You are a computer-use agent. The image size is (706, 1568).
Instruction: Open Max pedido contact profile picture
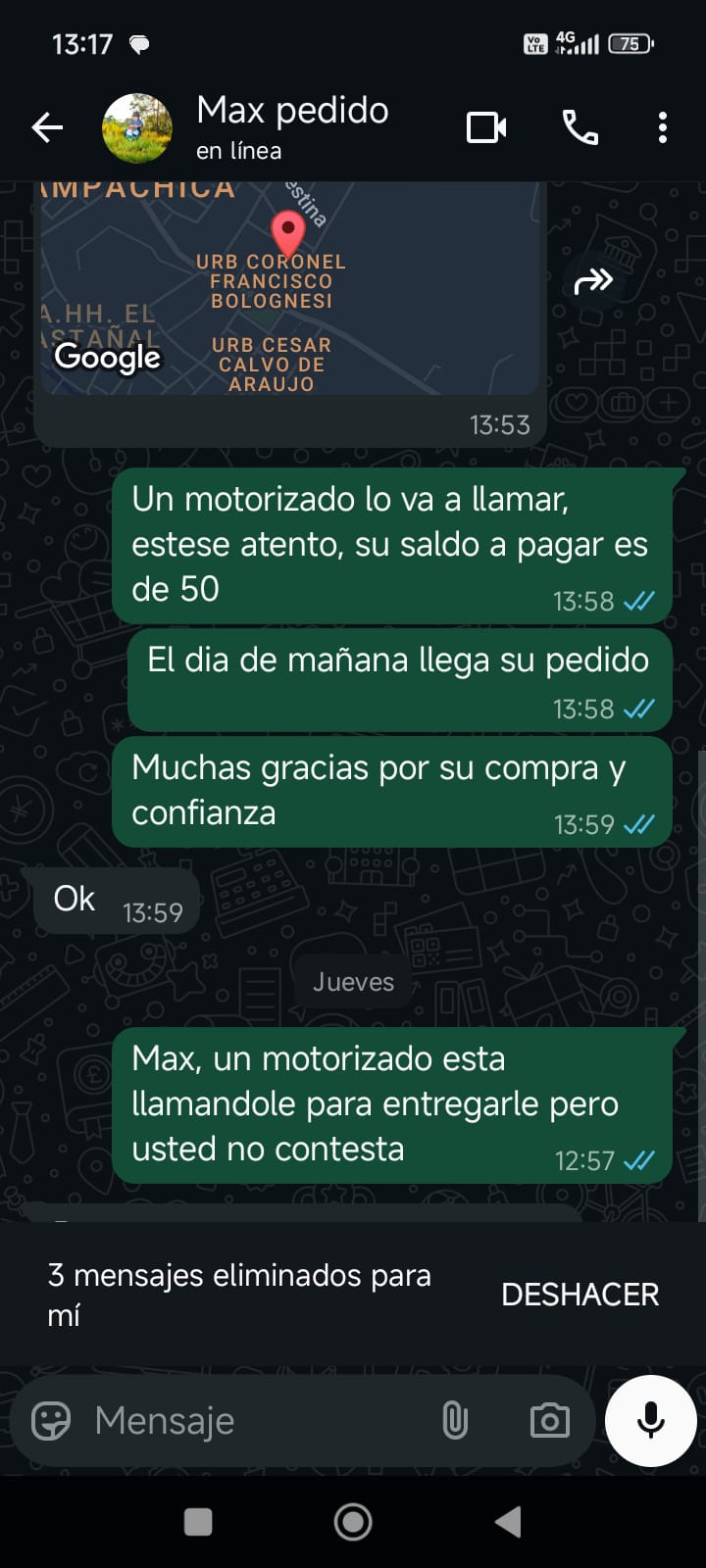pyautogui.click(x=137, y=128)
